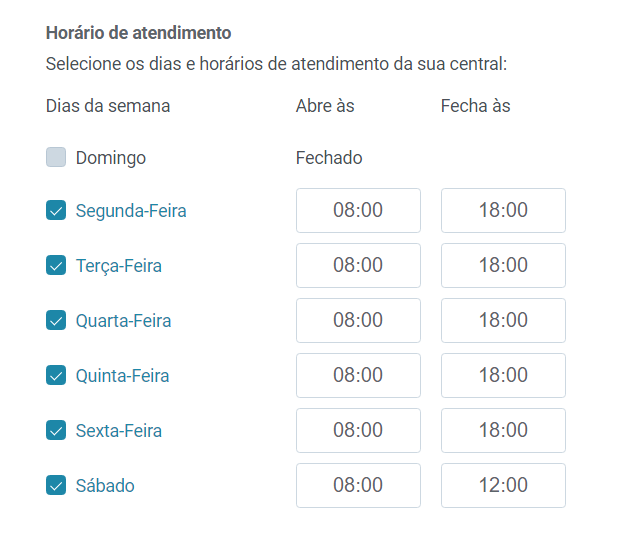Check the Domingo checkbox
The width and height of the screenshot is (643, 539).
tap(56, 157)
